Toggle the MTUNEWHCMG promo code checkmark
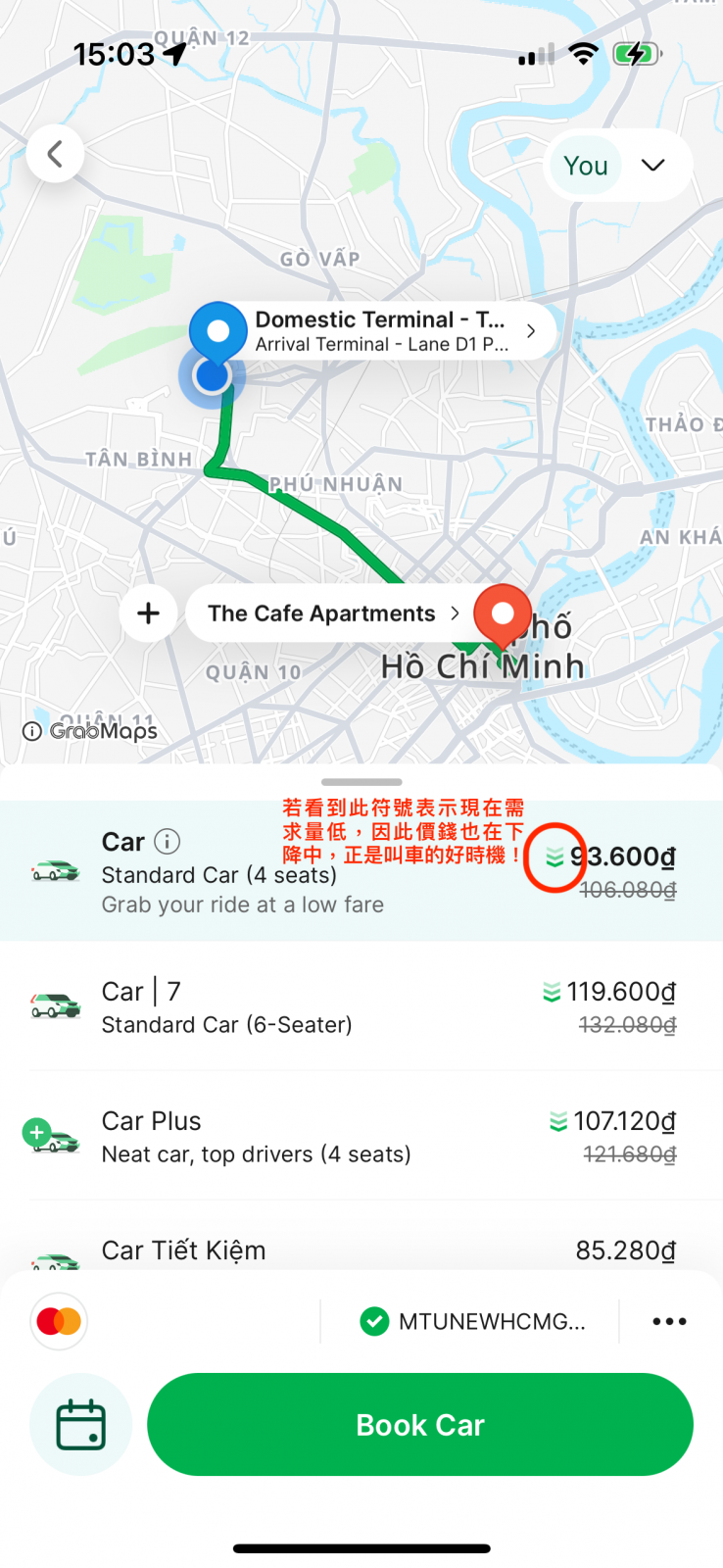This screenshot has height=1568, width=723. tap(374, 1321)
